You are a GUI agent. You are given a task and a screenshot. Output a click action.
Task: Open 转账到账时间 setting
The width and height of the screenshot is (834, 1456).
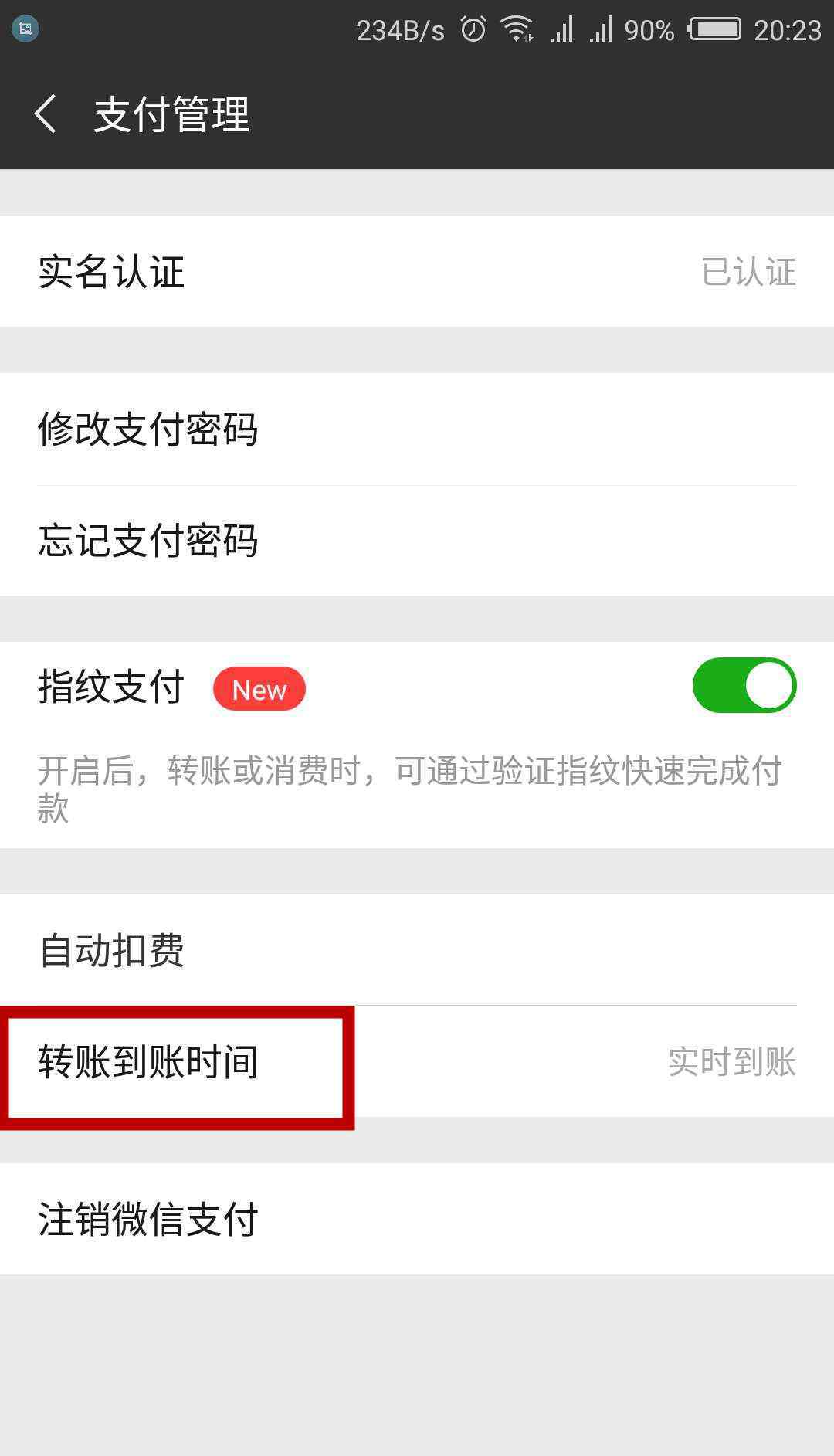coord(417,1061)
